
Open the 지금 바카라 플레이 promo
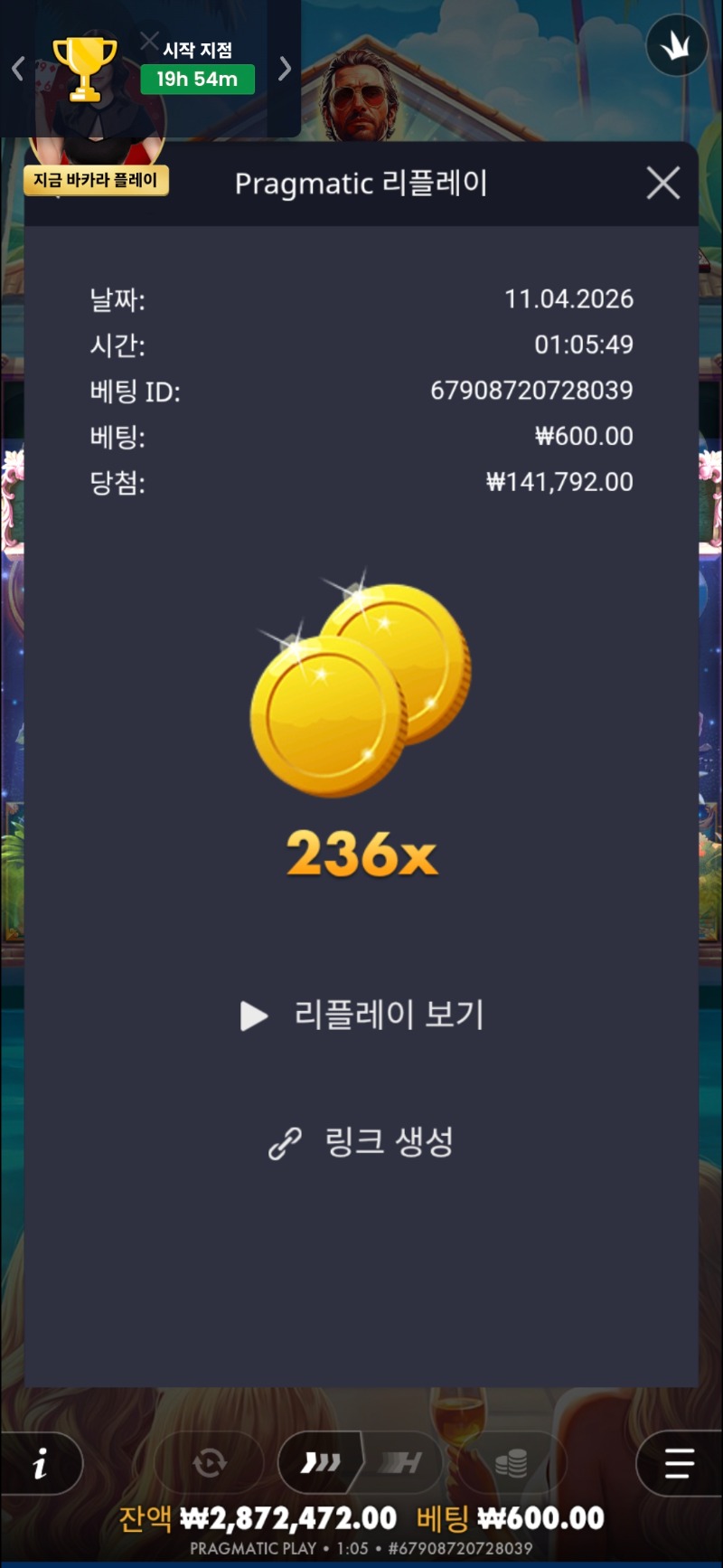[x=96, y=180]
